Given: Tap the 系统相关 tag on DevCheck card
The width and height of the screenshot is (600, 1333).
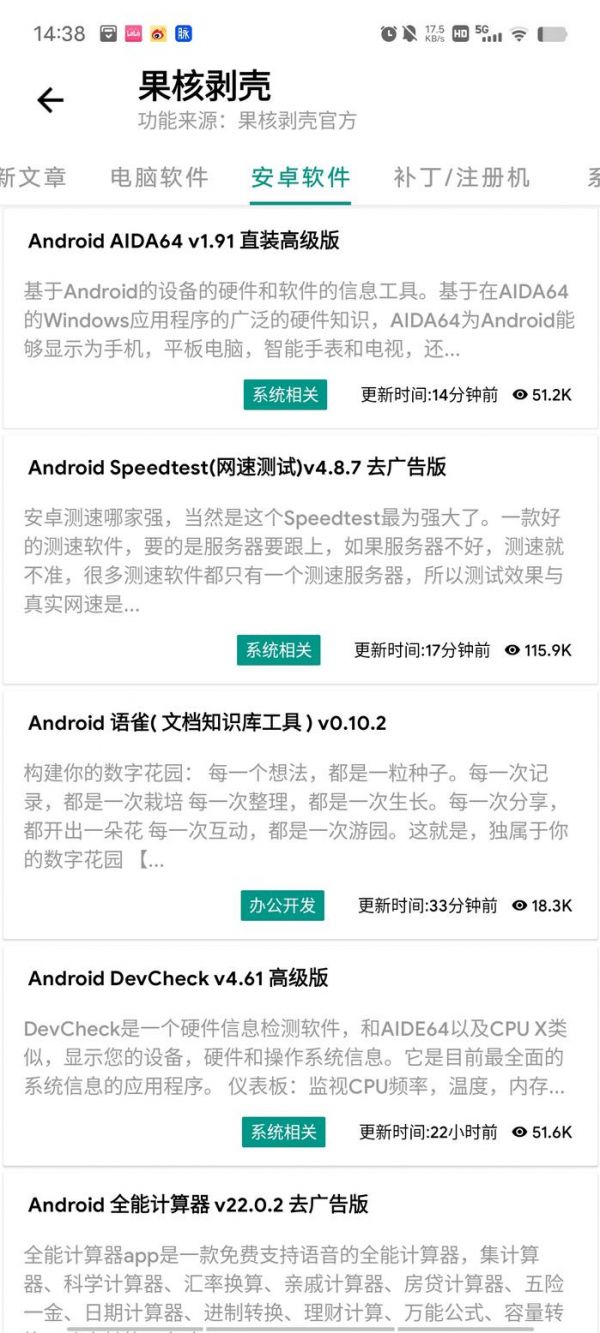Looking at the screenshot, I should (283, 1132).
